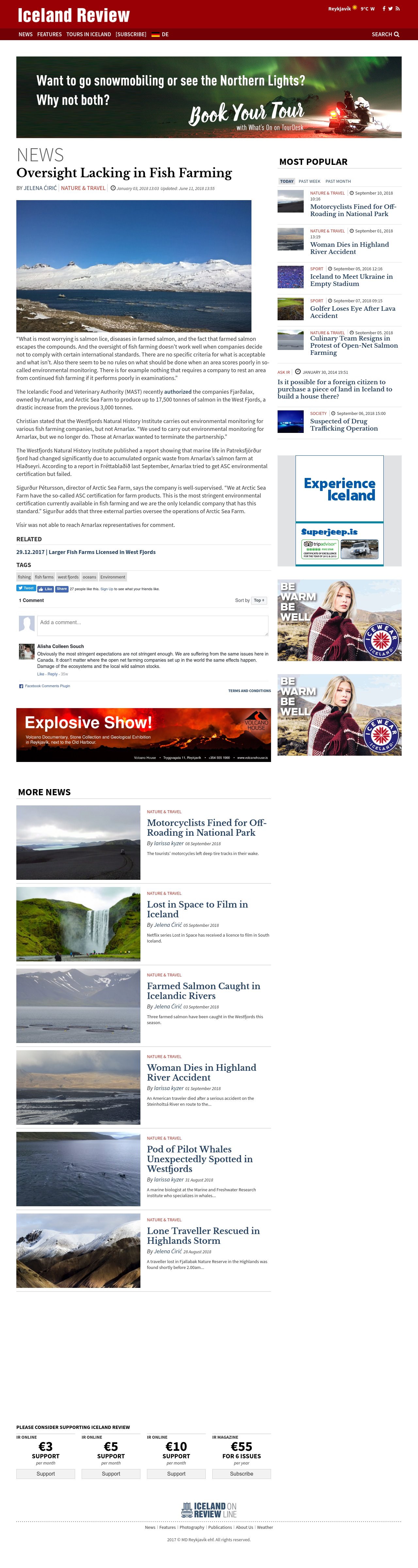The width and height of the screenshot is (418, 1568).
Task: Open Weather link in the footer
Action: click(265, 1527)
